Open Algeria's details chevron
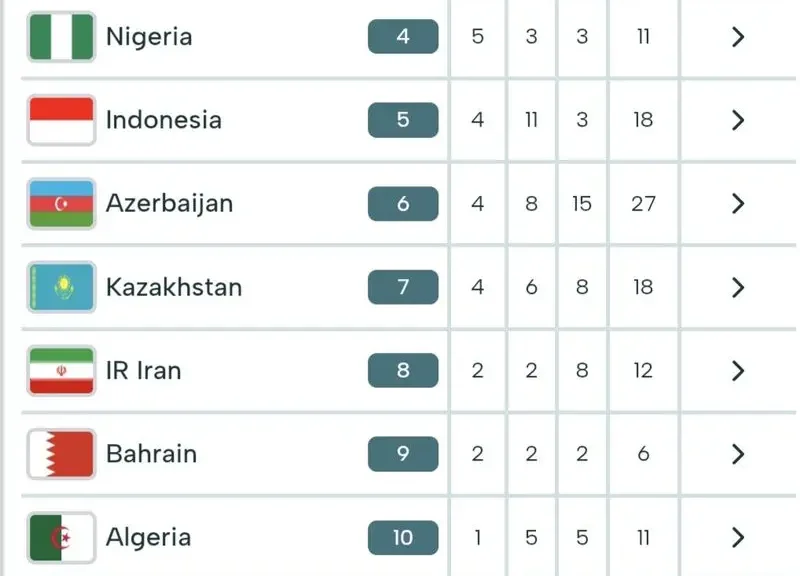This screenshot has height=576, width=800. coord(738,537)
